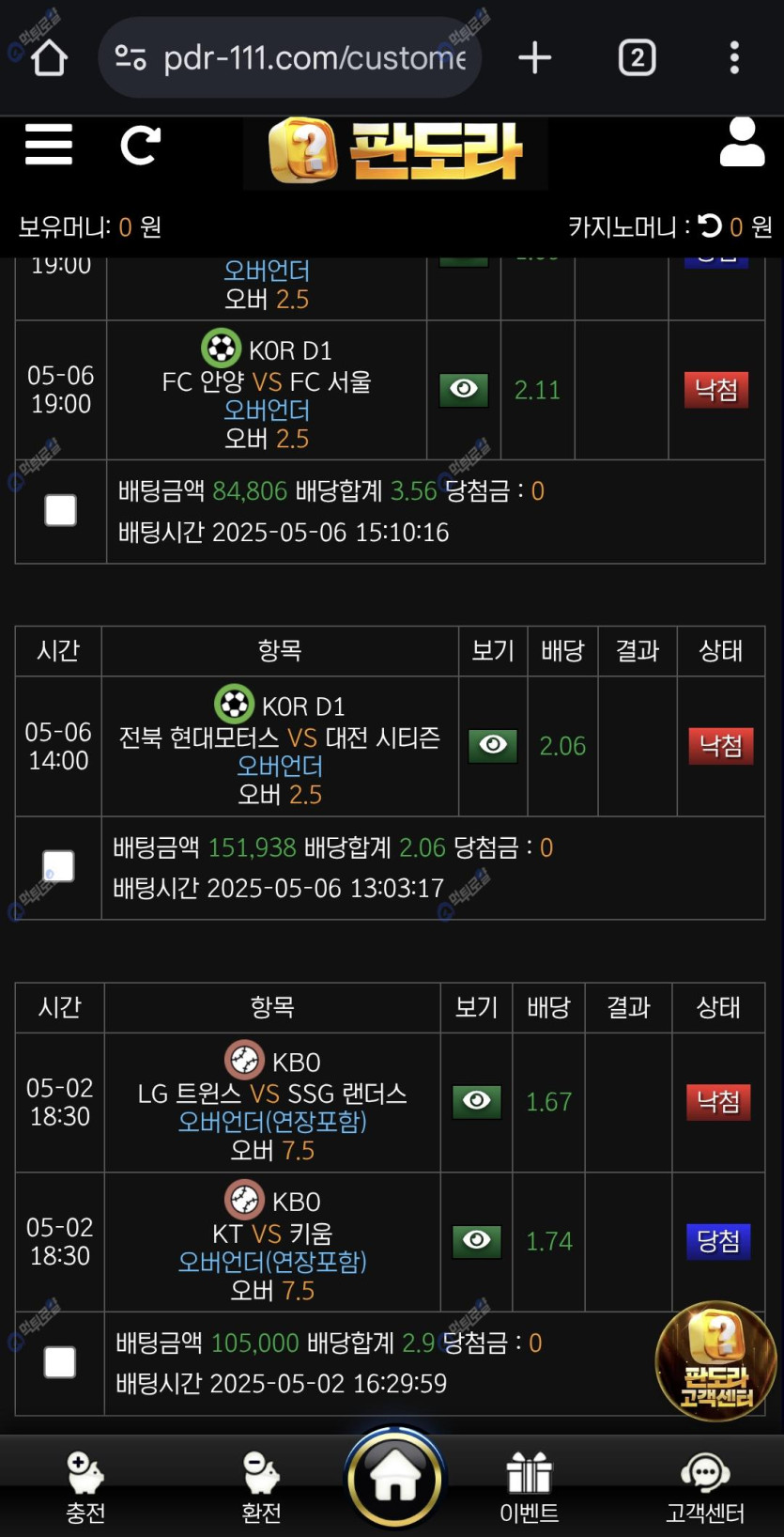View details for KT VS 키움
784x1537 pixels.
pyautogui.click(x=477, y=1241)
